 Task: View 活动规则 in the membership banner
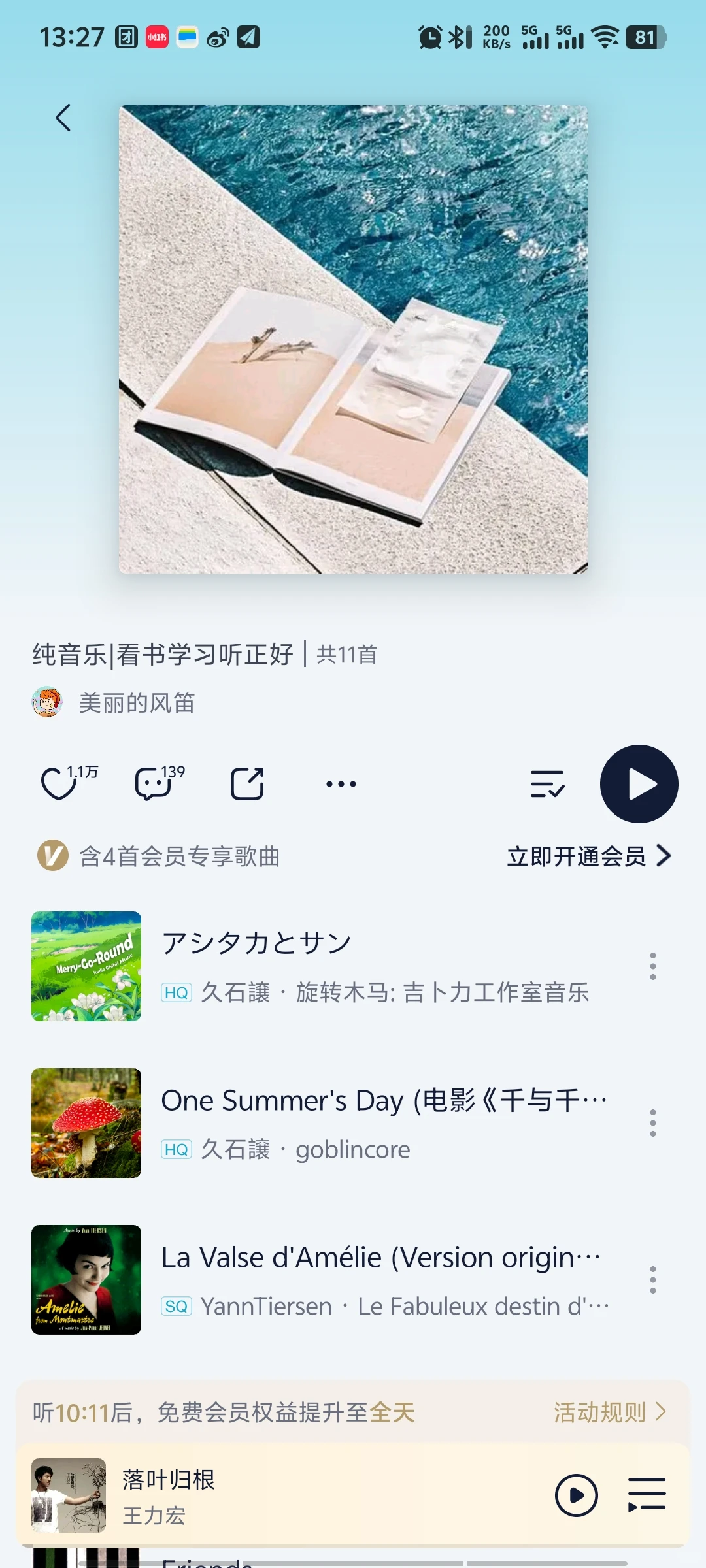pos(609,1413)
